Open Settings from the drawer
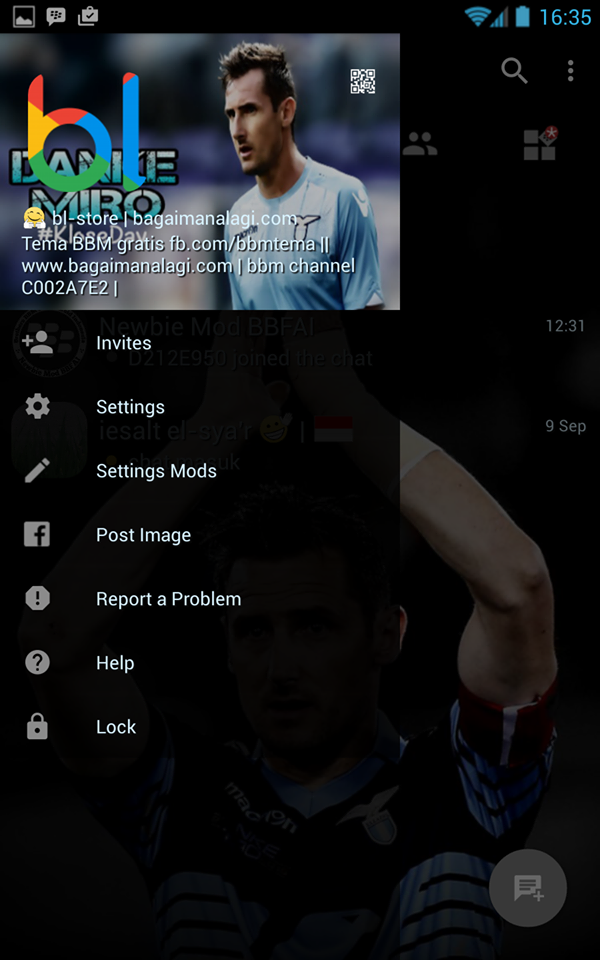Image resolution: width=600 pixels, height=960 pixels. click(x=130, y=407)
